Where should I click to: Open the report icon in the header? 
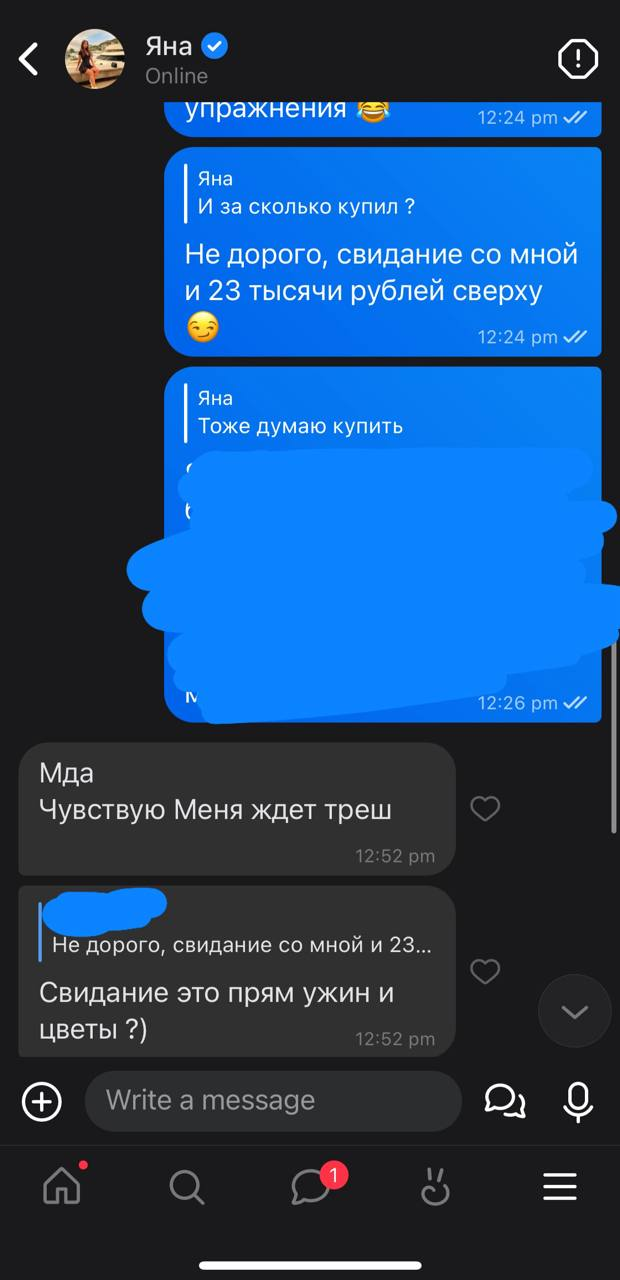click(x=577, y=59)
